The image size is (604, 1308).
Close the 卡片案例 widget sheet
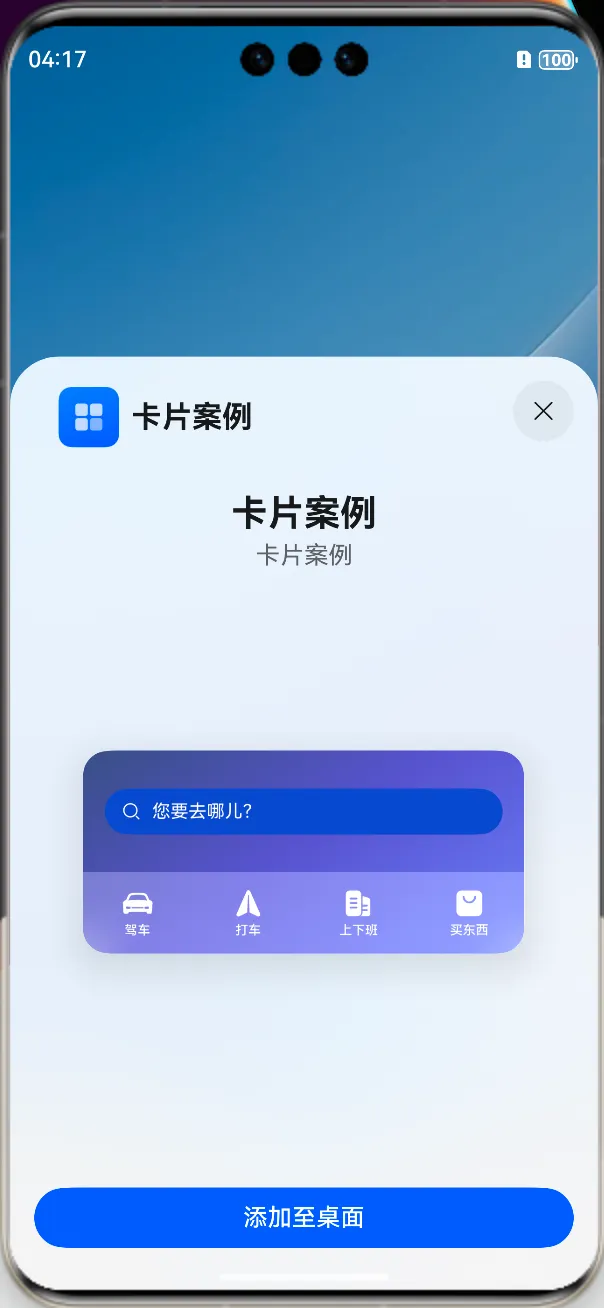tap(543, 411)
